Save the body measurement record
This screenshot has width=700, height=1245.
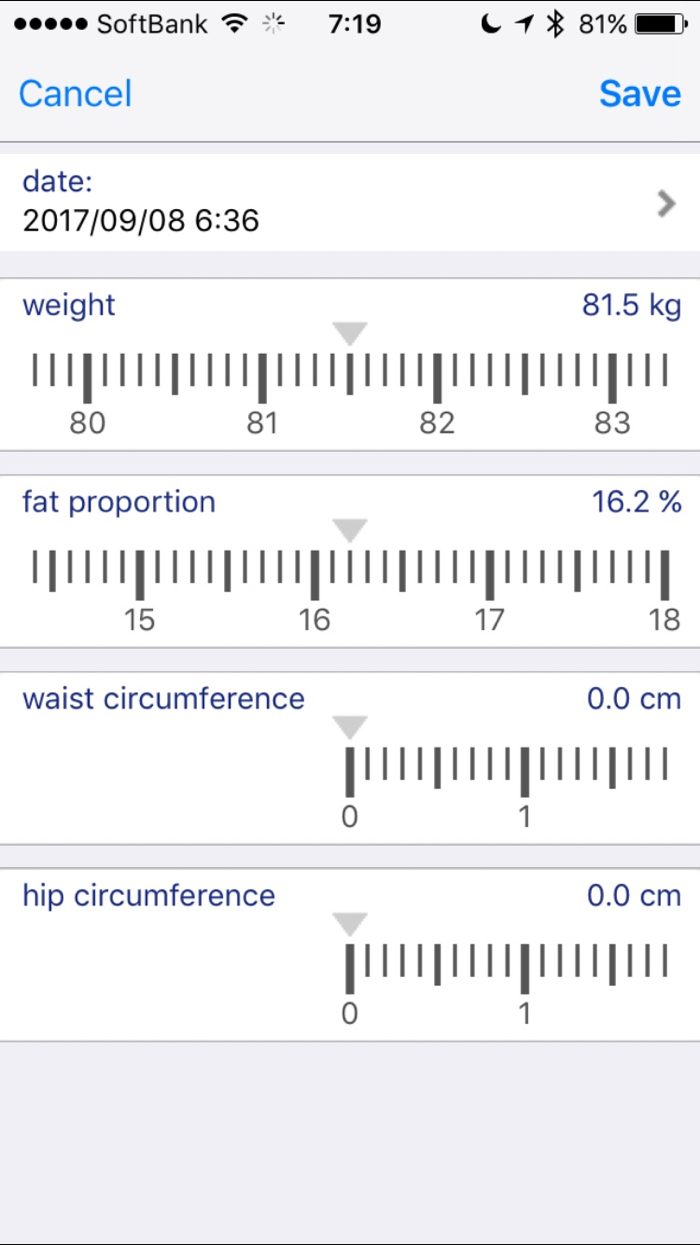tap(640, 94)
